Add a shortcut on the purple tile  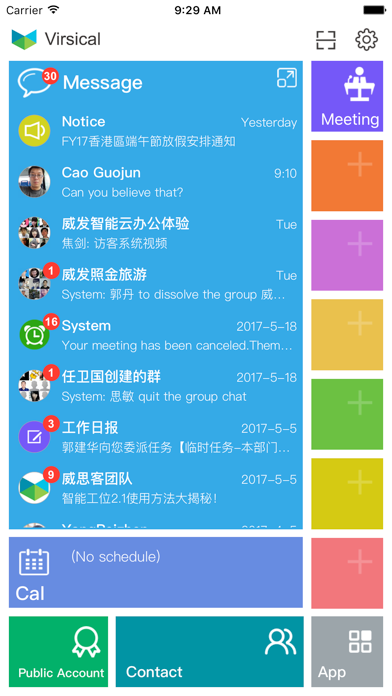point(347,255)
